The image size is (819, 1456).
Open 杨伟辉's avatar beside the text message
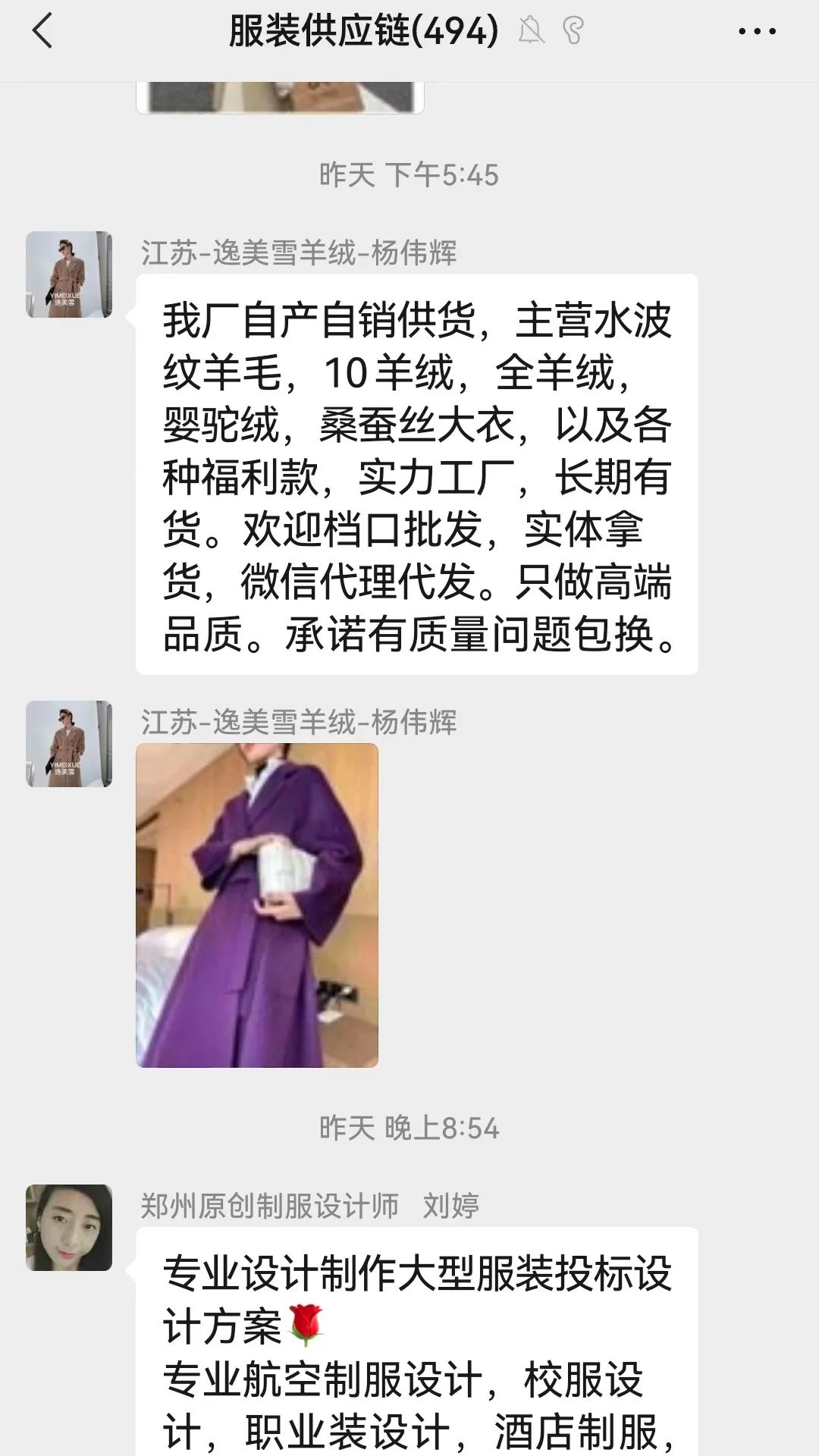click(x=69, y=275)
